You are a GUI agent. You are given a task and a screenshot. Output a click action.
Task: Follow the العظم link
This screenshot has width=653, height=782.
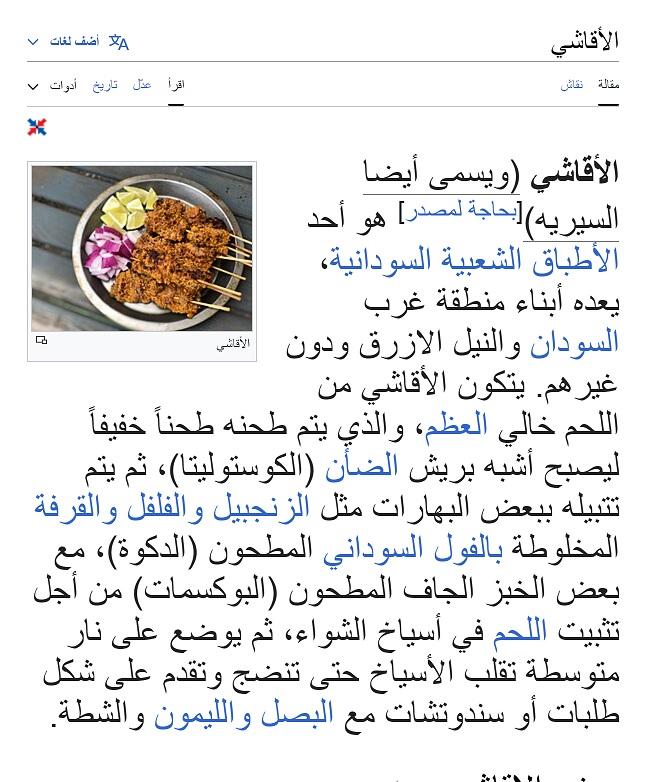456,427
